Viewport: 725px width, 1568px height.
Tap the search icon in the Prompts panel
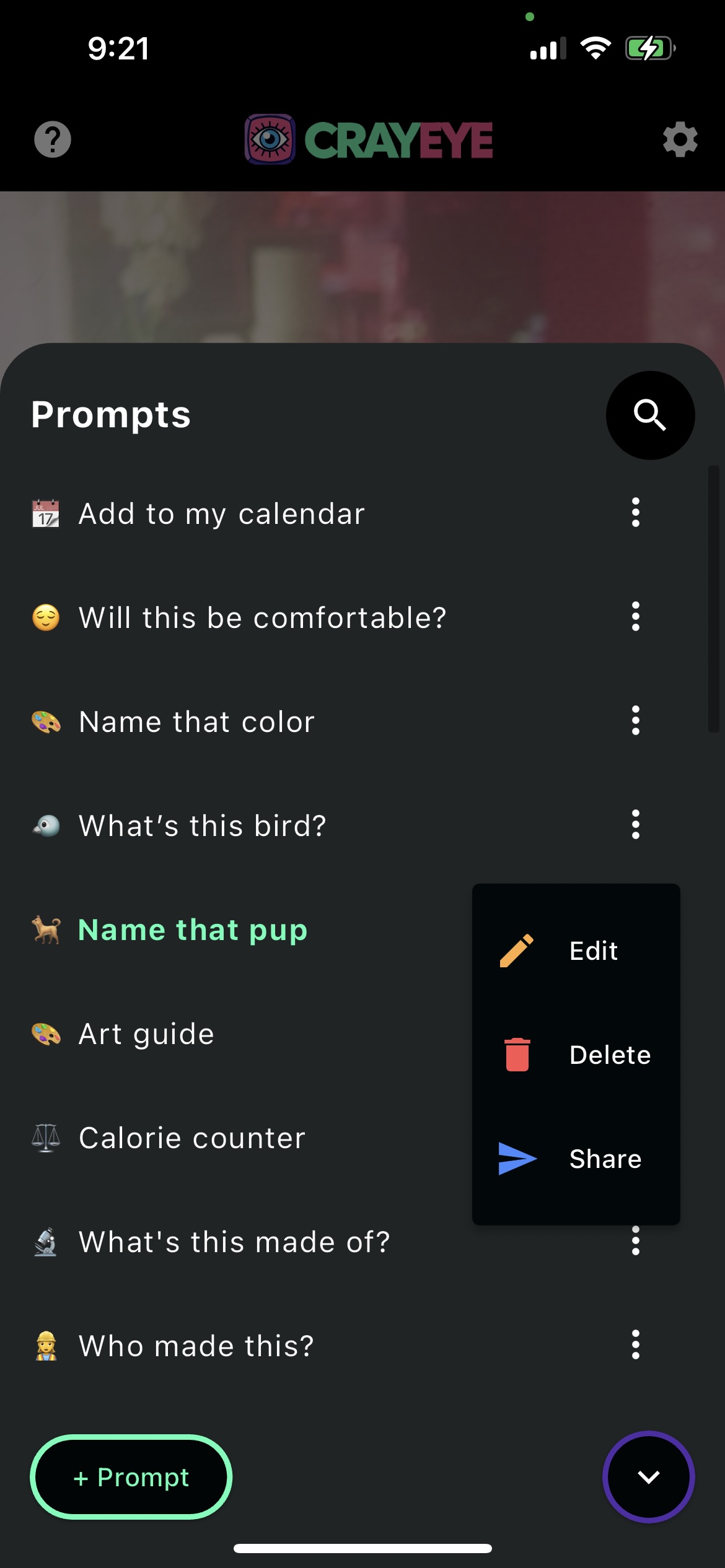[650, 415]
